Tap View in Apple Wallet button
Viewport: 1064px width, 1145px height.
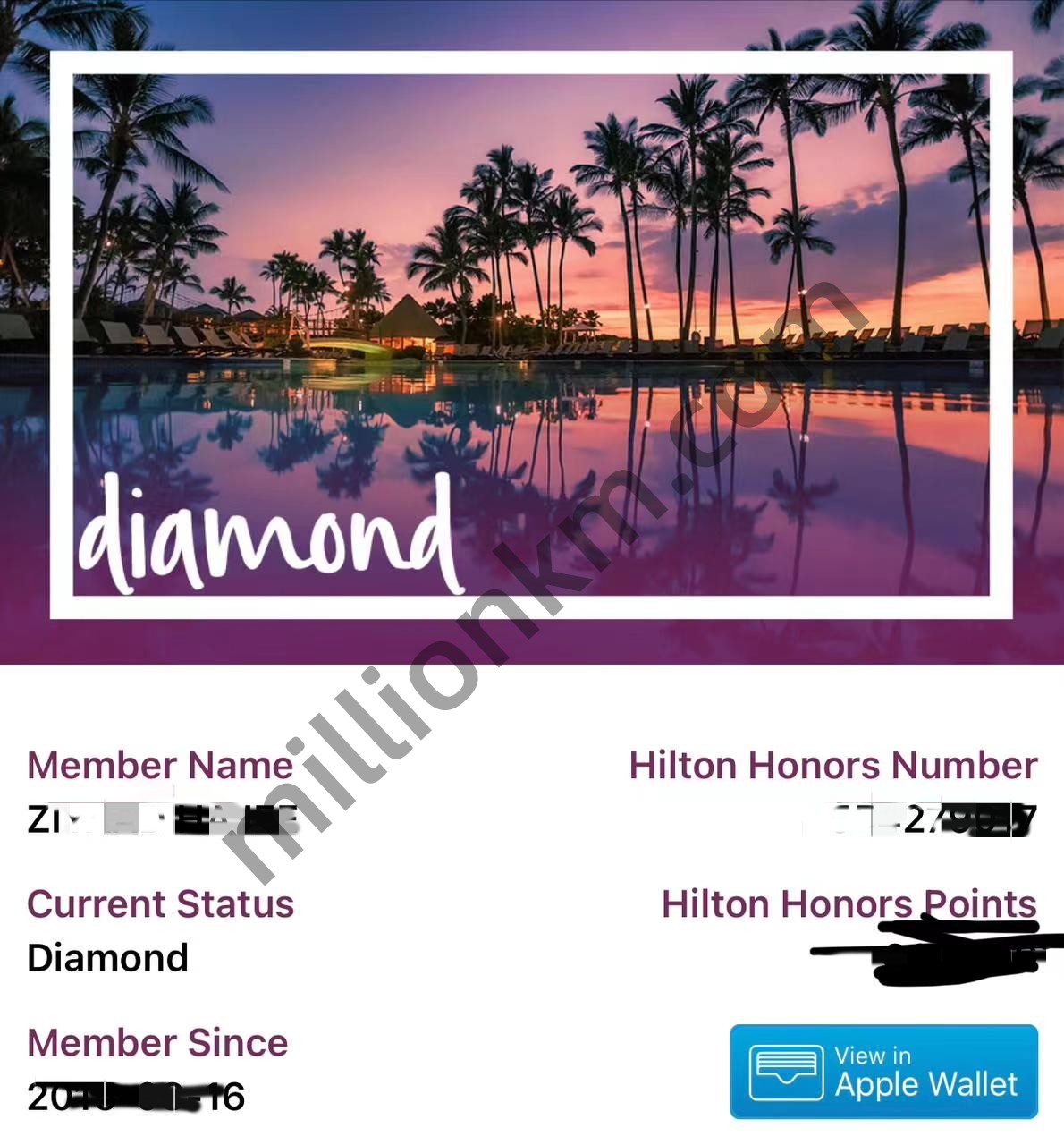click(x=883, y=1072)
